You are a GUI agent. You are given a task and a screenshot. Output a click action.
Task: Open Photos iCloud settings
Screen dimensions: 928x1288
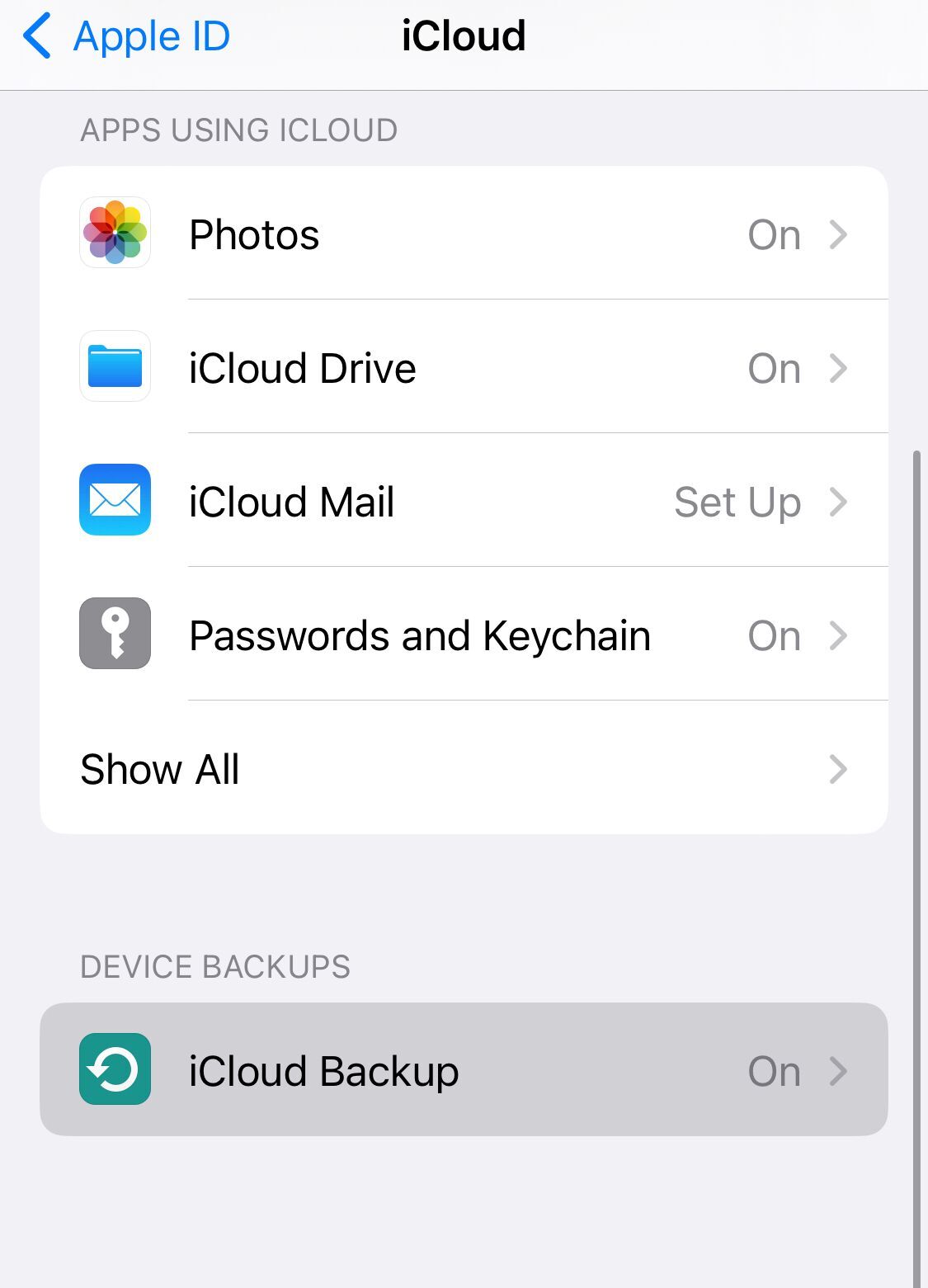pos(464,234)
